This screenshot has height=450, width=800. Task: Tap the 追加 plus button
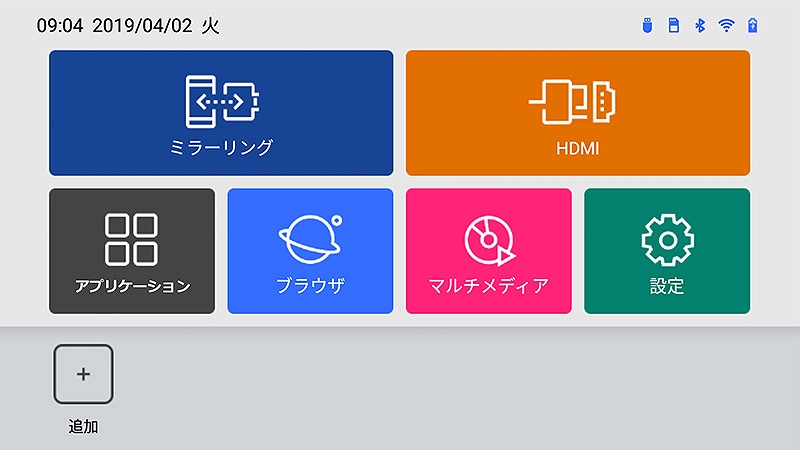(83, 374)
